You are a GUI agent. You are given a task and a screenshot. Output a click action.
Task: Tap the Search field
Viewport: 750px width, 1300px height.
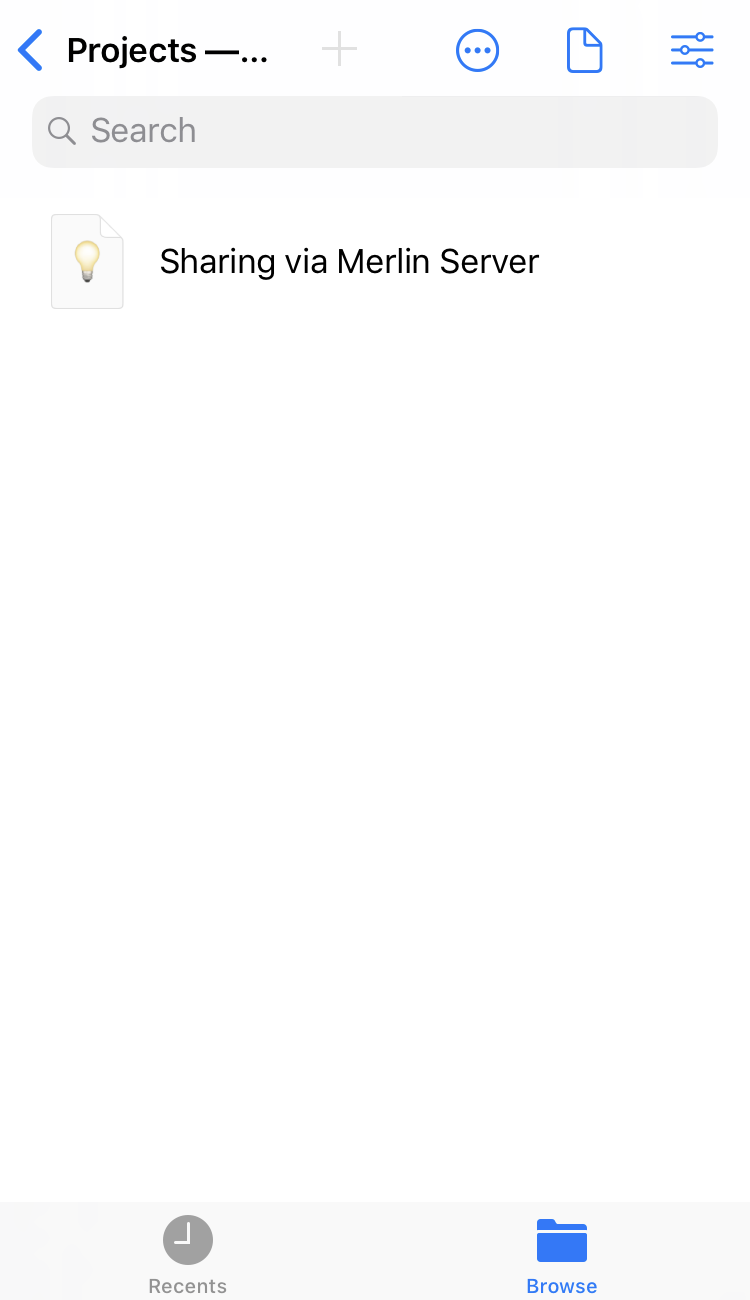[375, 131]
